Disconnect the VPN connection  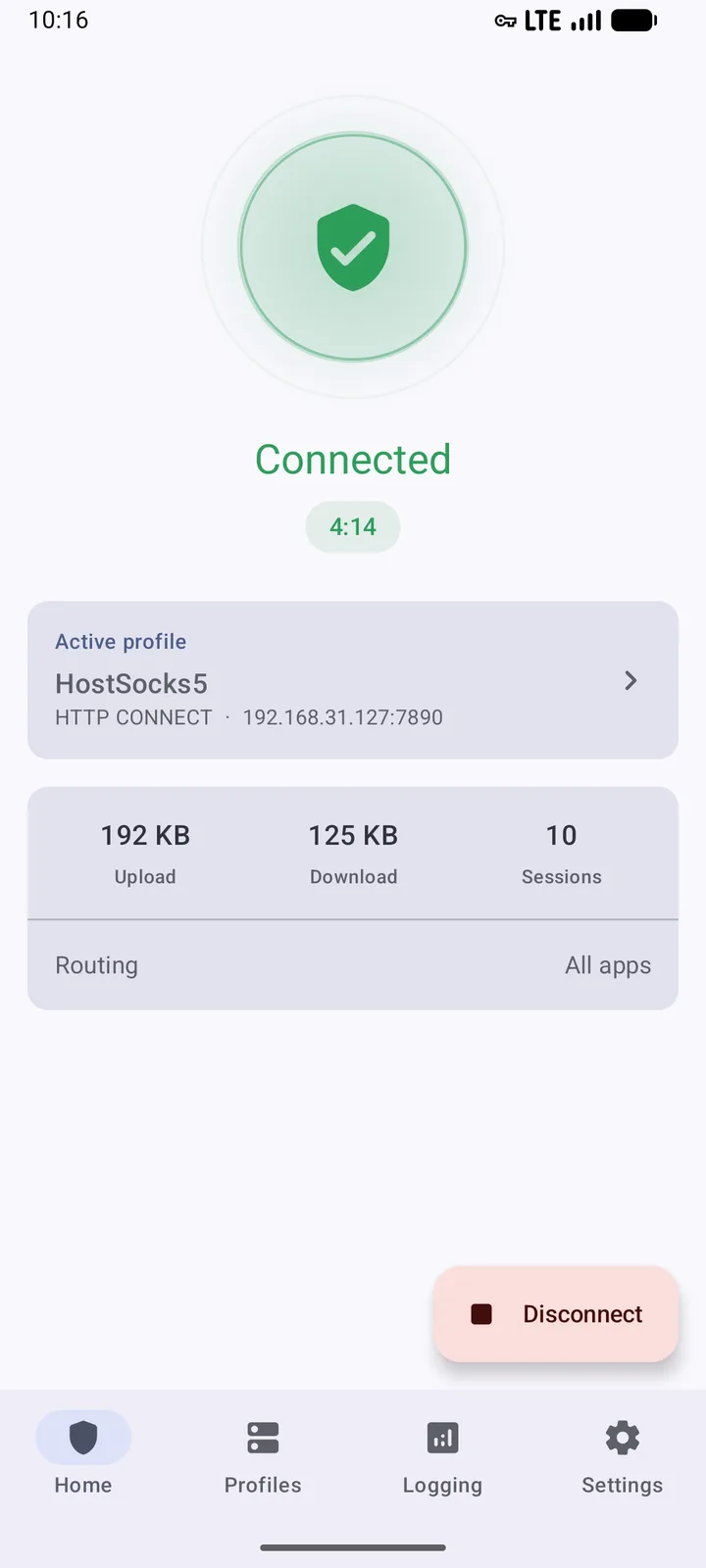(x=556, y=1314)
